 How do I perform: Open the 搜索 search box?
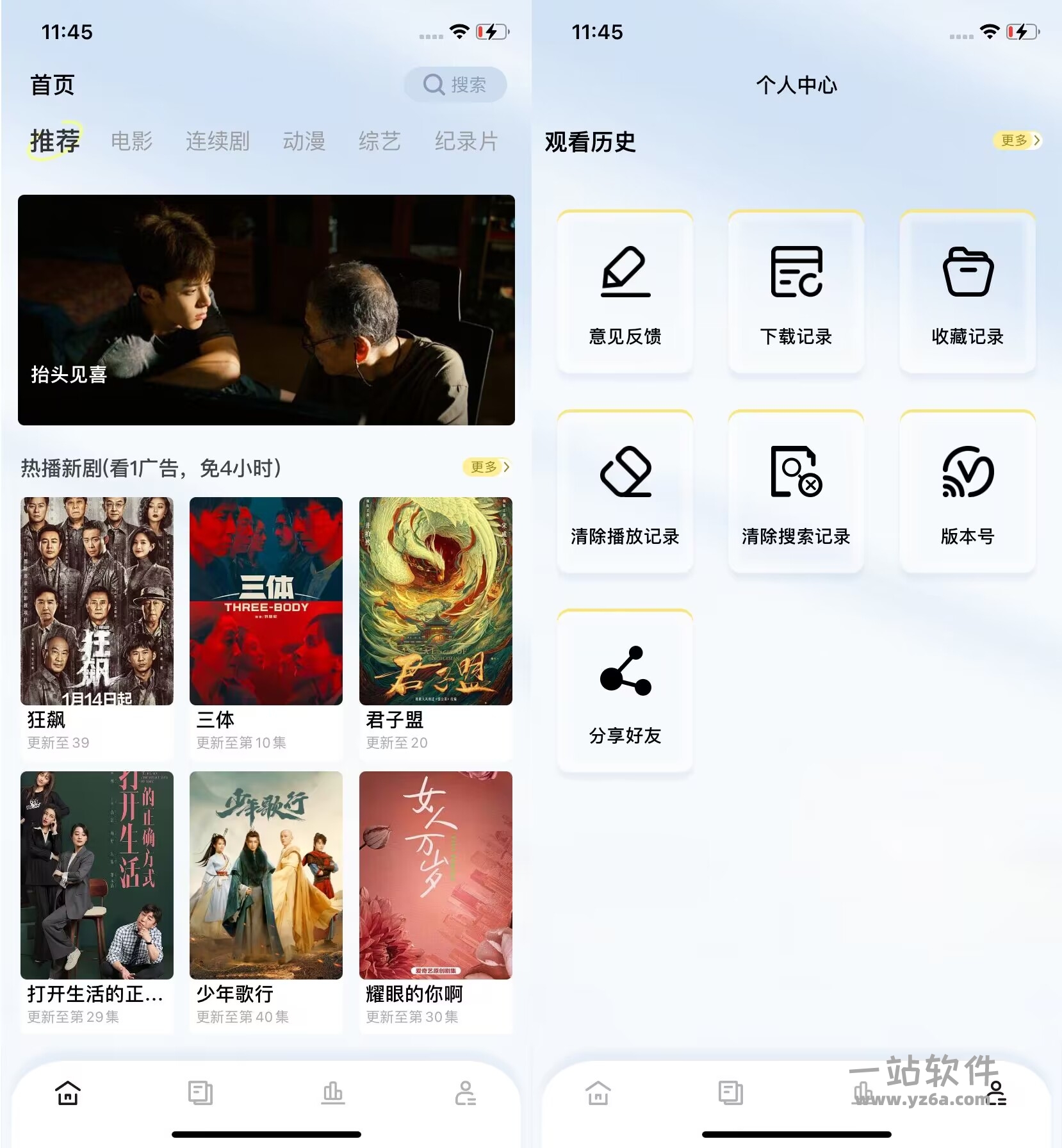pyautogui.click(x=455, y=85)
